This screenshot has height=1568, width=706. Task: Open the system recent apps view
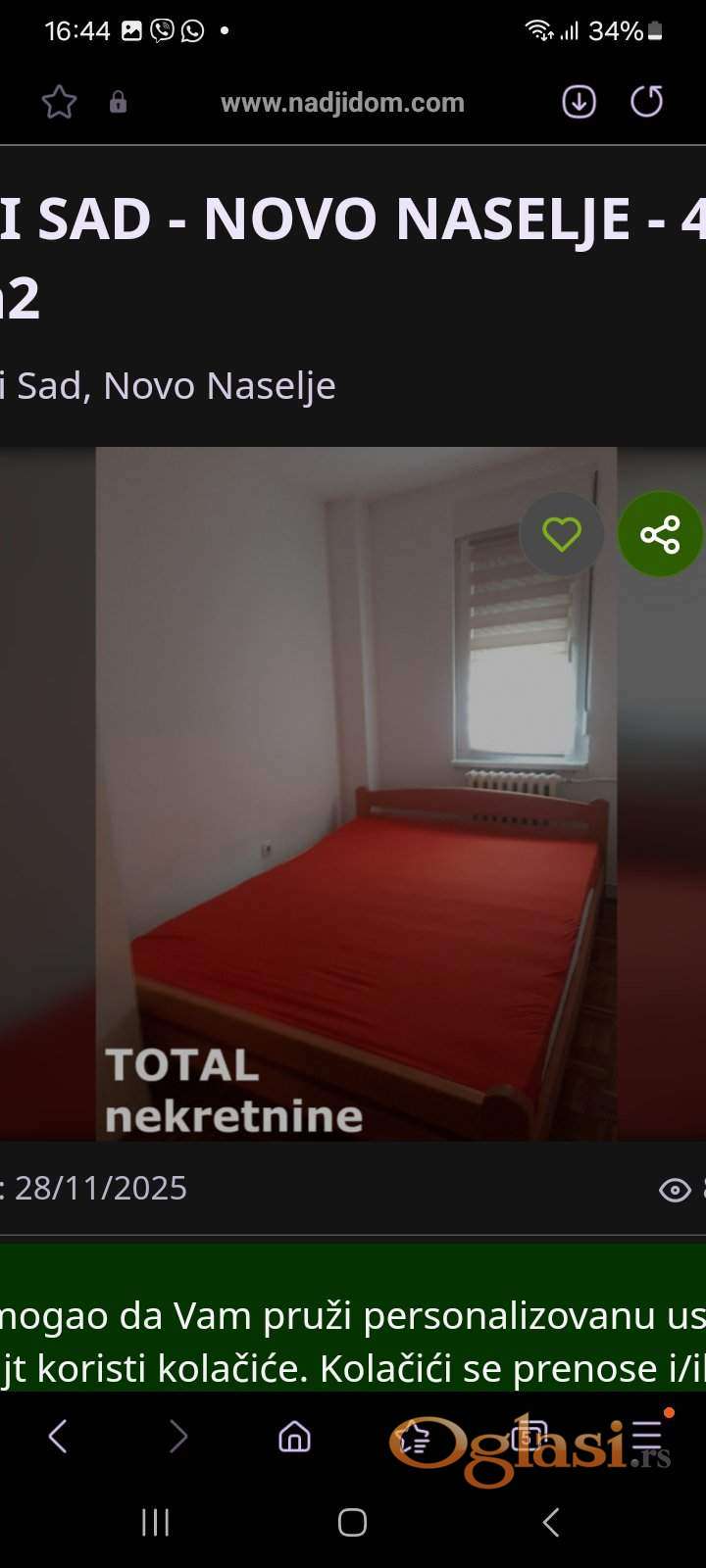155,1522
